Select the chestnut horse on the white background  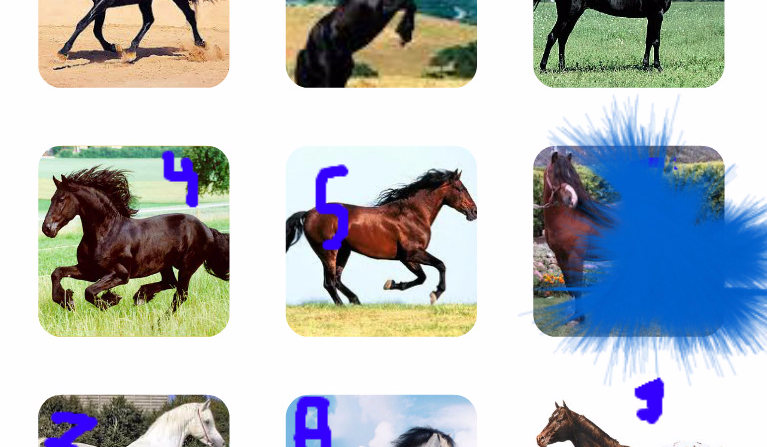pyautogui.click(x=629, y=421)
